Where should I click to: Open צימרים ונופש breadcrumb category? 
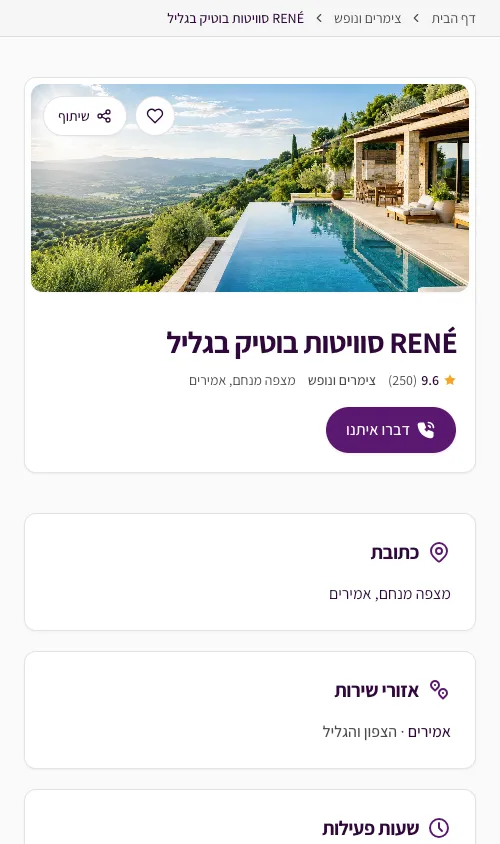click(x=368, y=18)
